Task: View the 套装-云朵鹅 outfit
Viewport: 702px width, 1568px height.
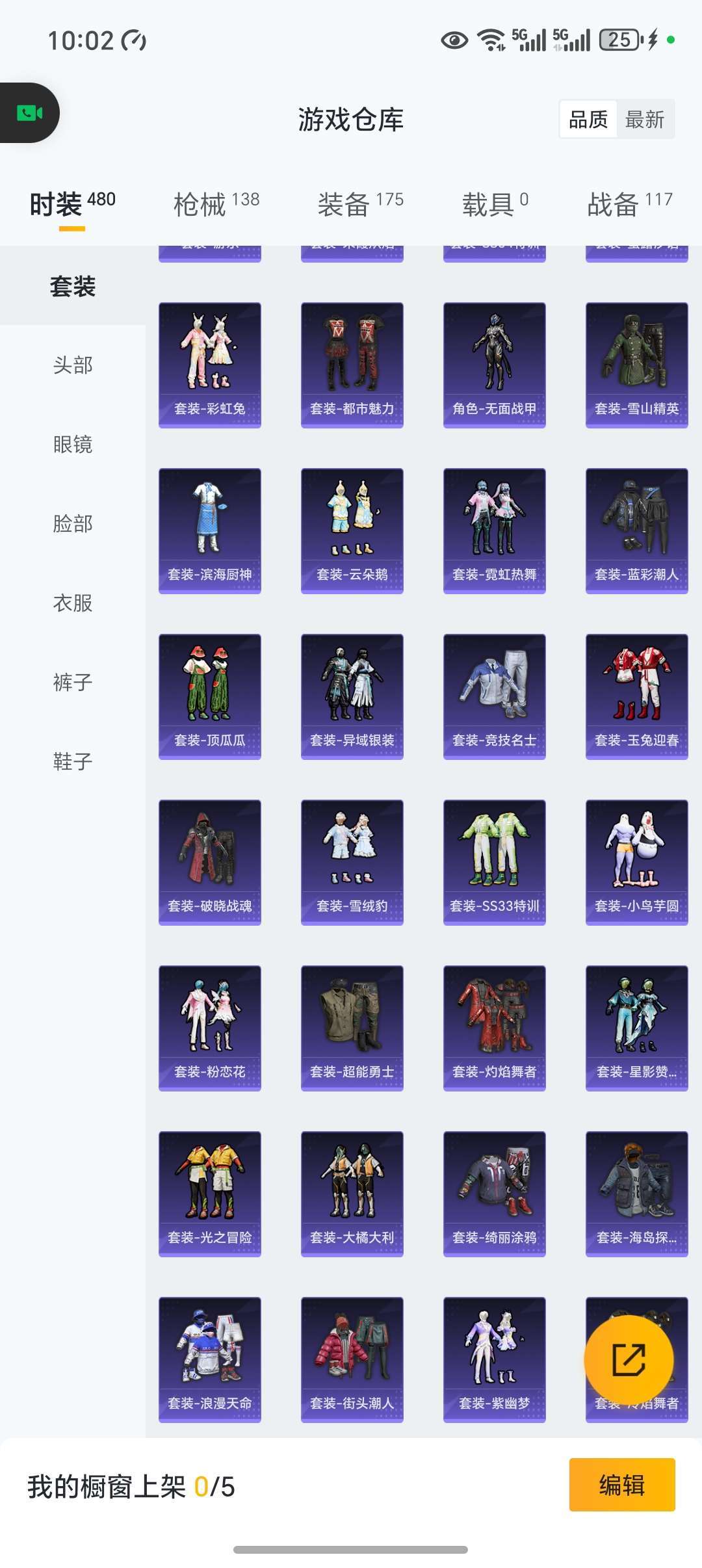Action: click(x=352, y=530)
